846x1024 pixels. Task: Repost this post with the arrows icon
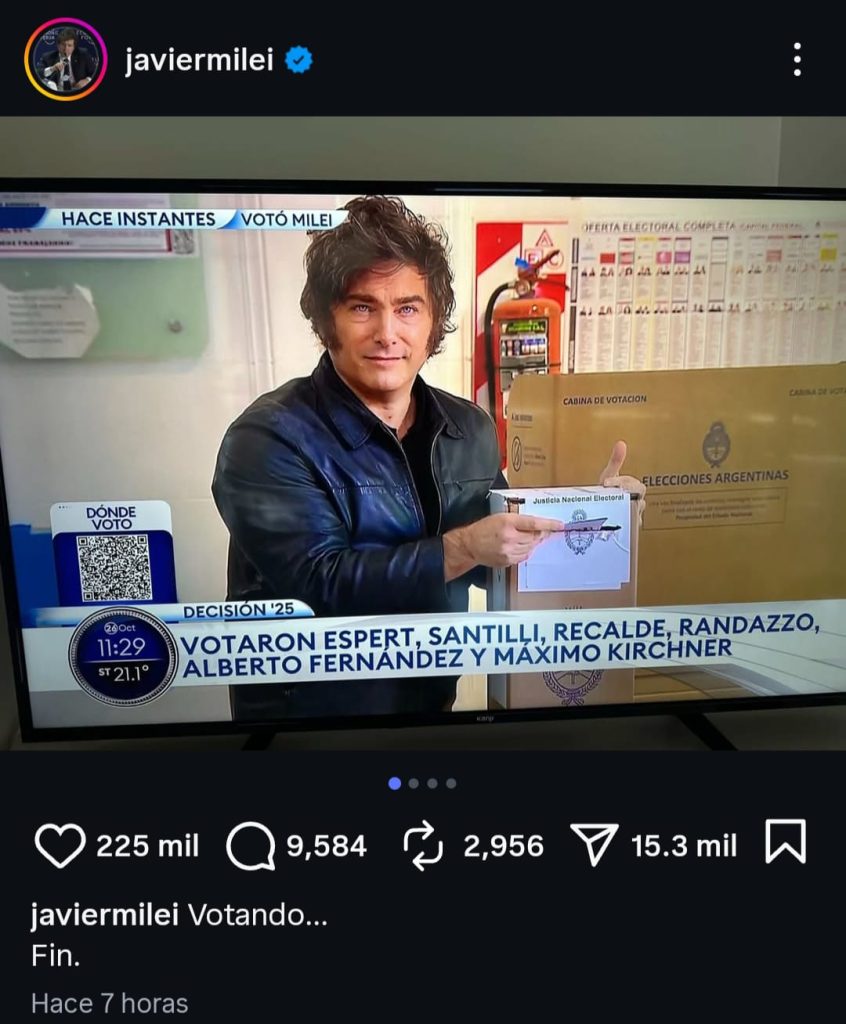tap(423, 846)
